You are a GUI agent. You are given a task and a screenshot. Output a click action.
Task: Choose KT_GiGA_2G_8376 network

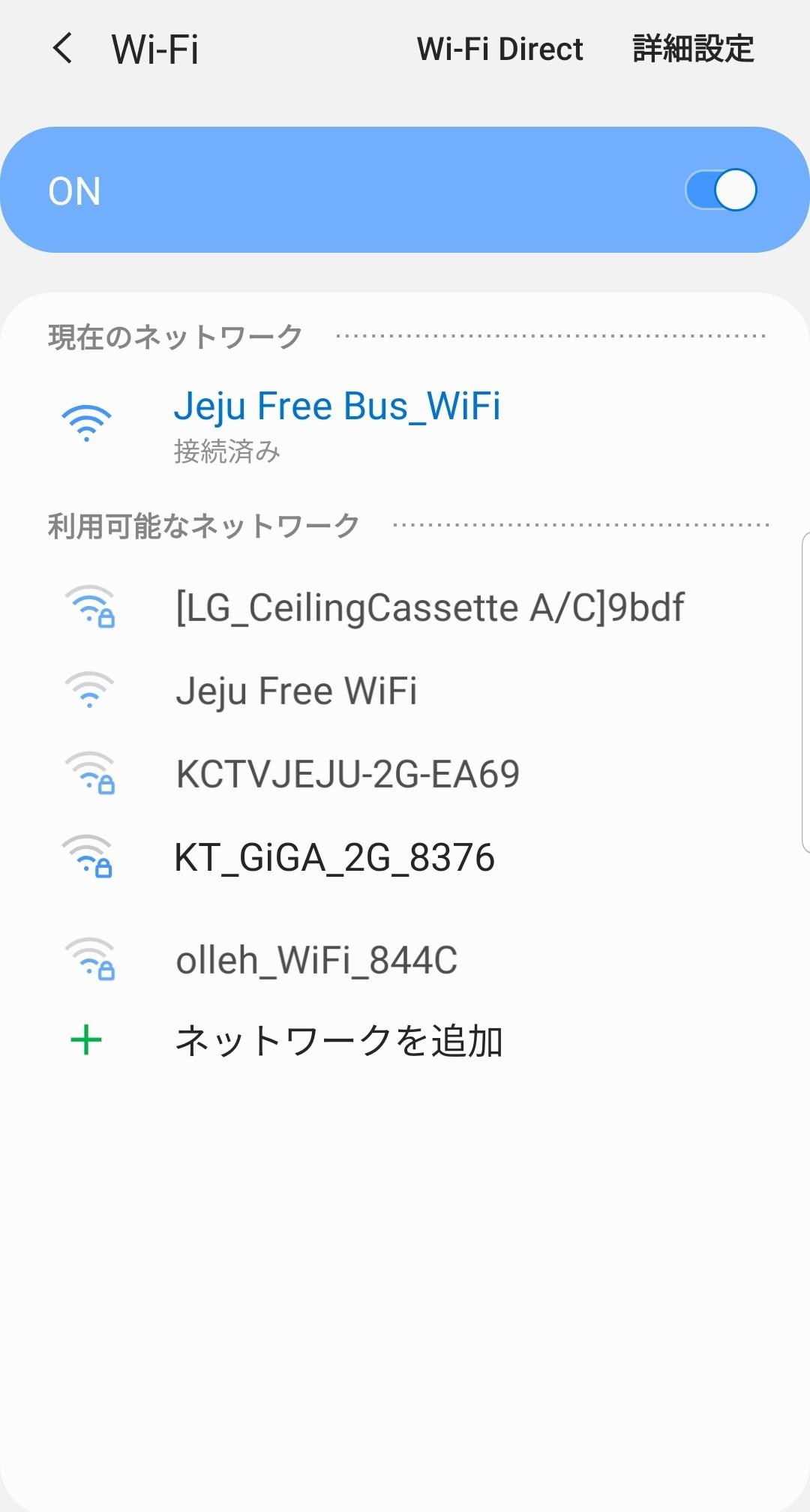334,857
